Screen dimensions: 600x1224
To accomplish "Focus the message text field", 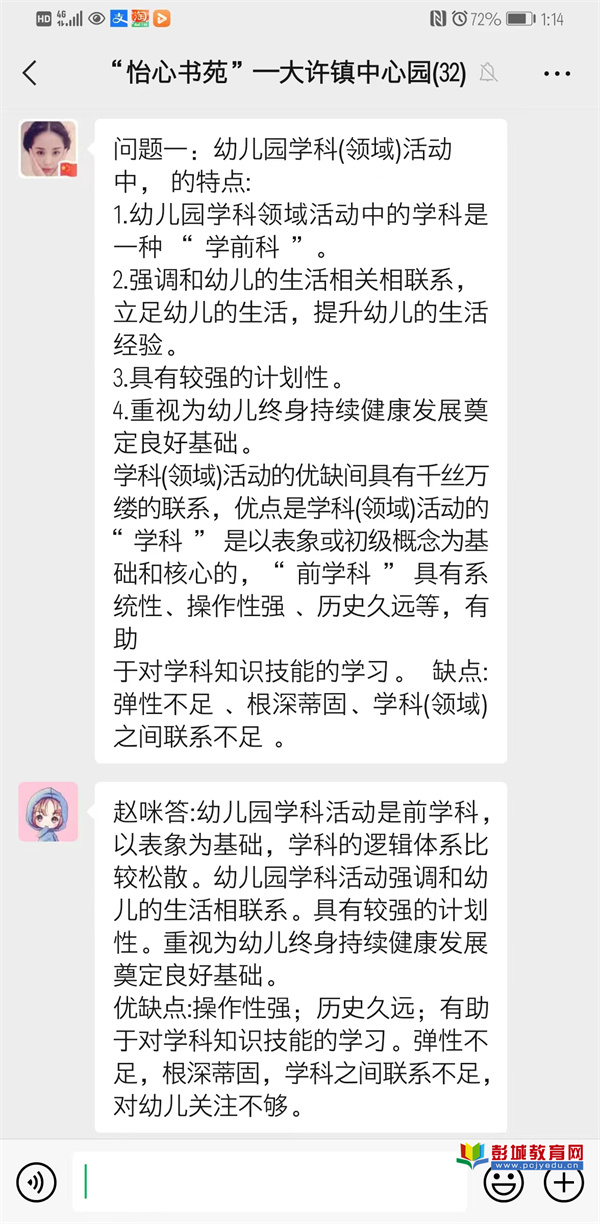I will [x=270, y=1183].
